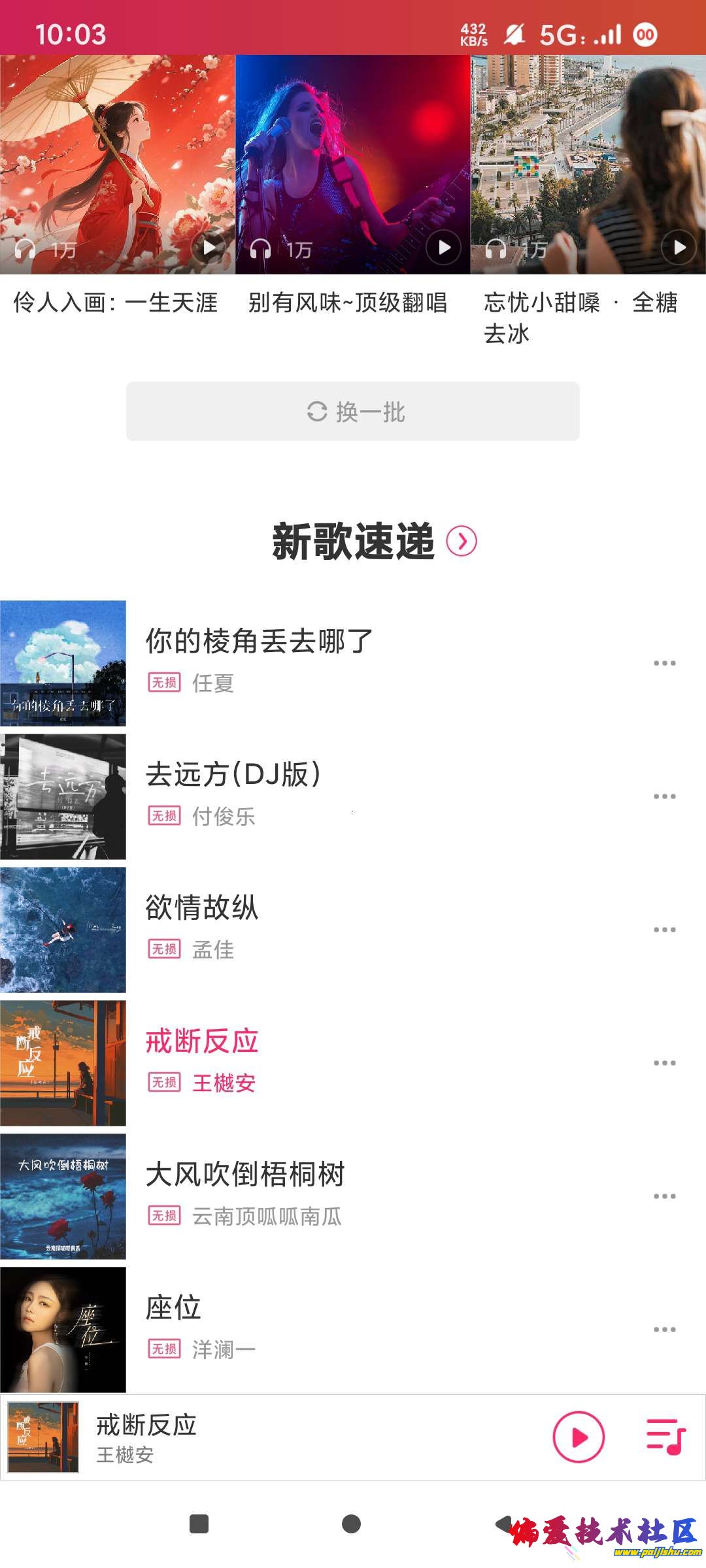This screenshot has height=1568, width=706.
Task: Open the current playlist queue
Action: 665,1437
